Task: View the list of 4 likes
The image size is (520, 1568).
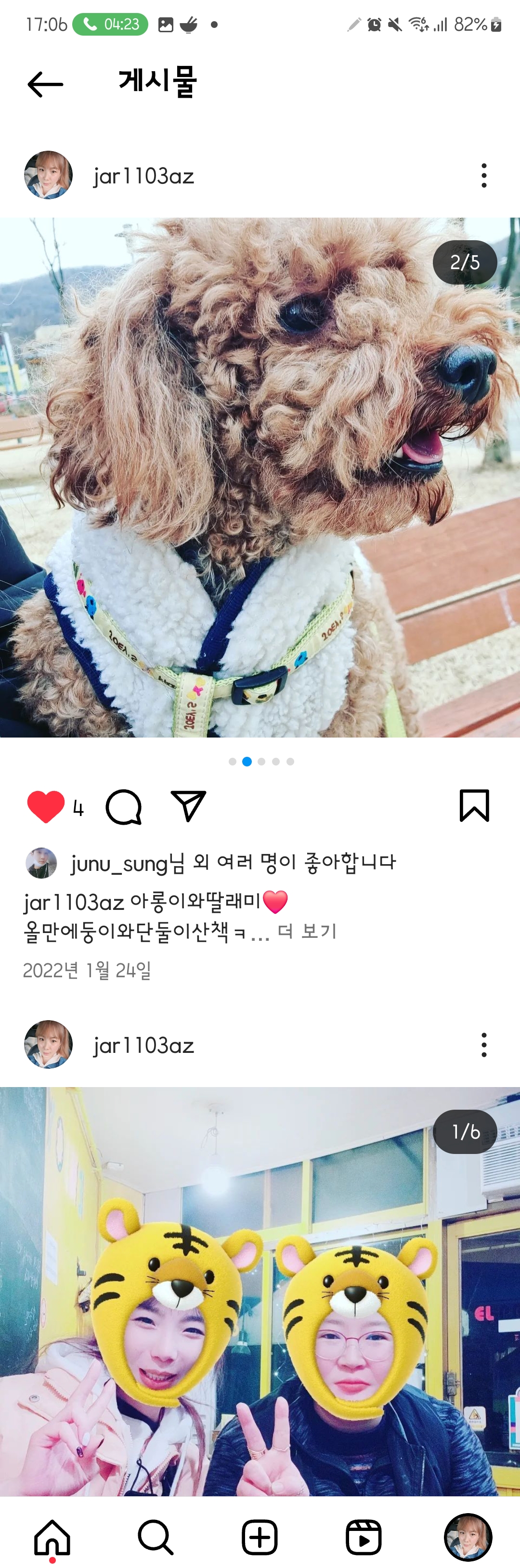Action: click(x=78, y=808)
